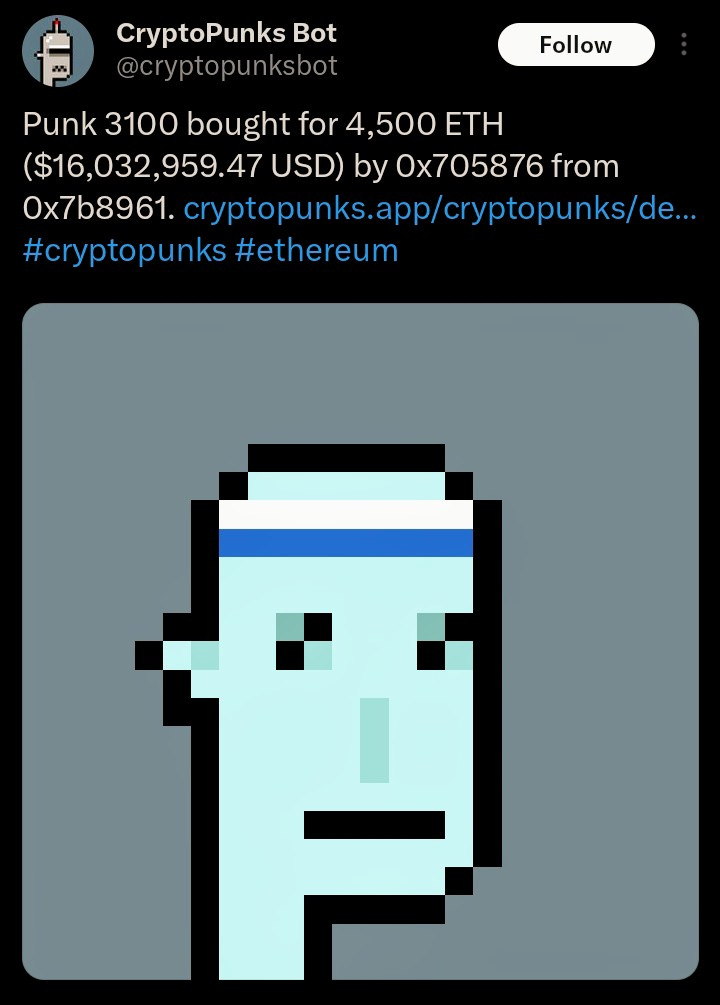Open the cryptopunks.app link
Viewport: 720px width, 1005px height.
(440, 209)
